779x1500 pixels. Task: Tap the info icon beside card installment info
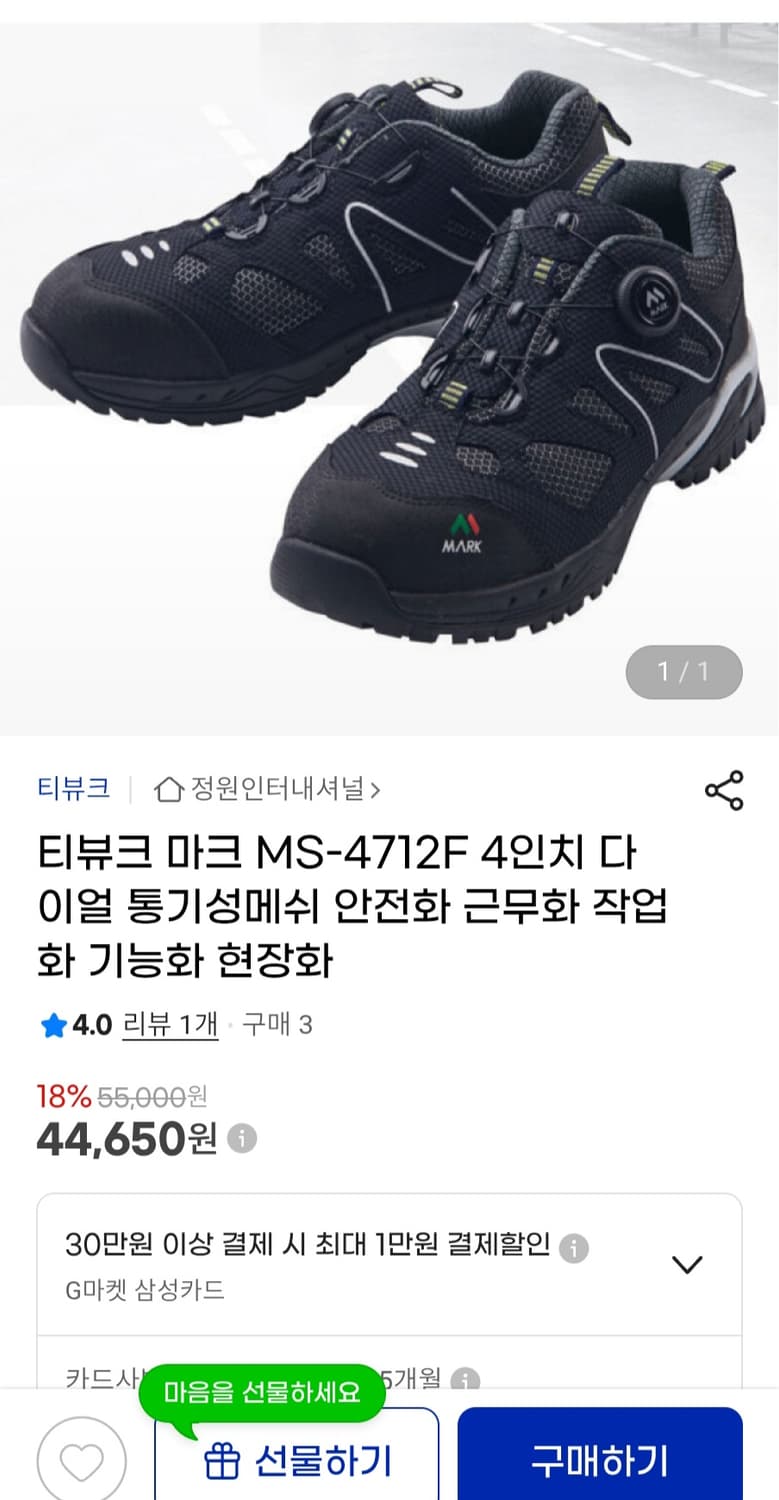click(467, 1377)
